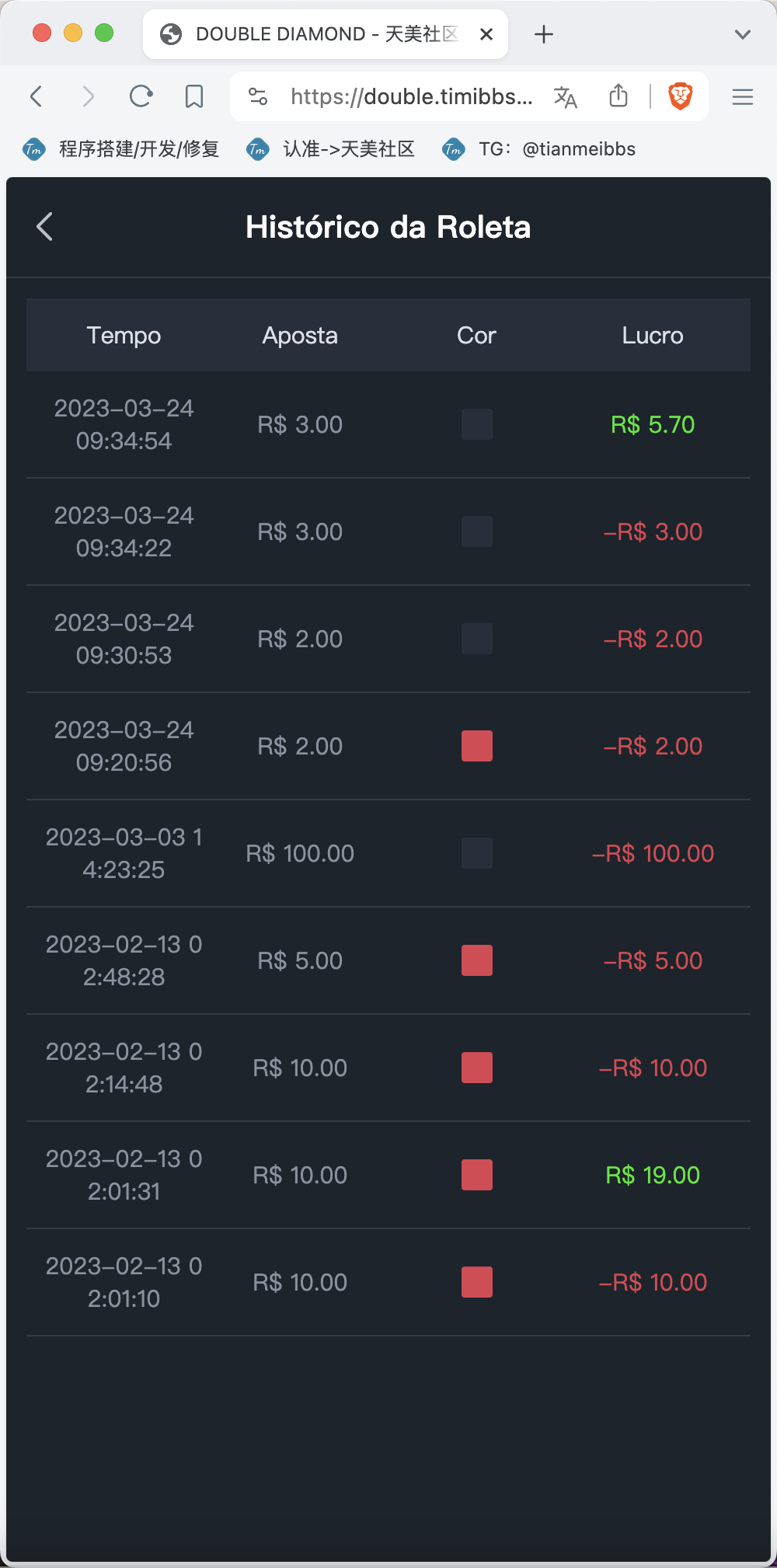Open the page translate option
The width and height of the screenshot is (777, 1568).
click(566, 96)
